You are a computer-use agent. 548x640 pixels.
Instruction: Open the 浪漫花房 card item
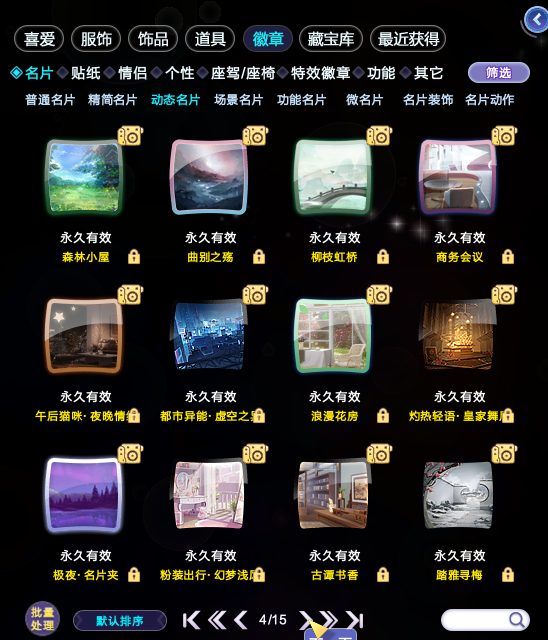pyautogui.click(x=334, y=336)
